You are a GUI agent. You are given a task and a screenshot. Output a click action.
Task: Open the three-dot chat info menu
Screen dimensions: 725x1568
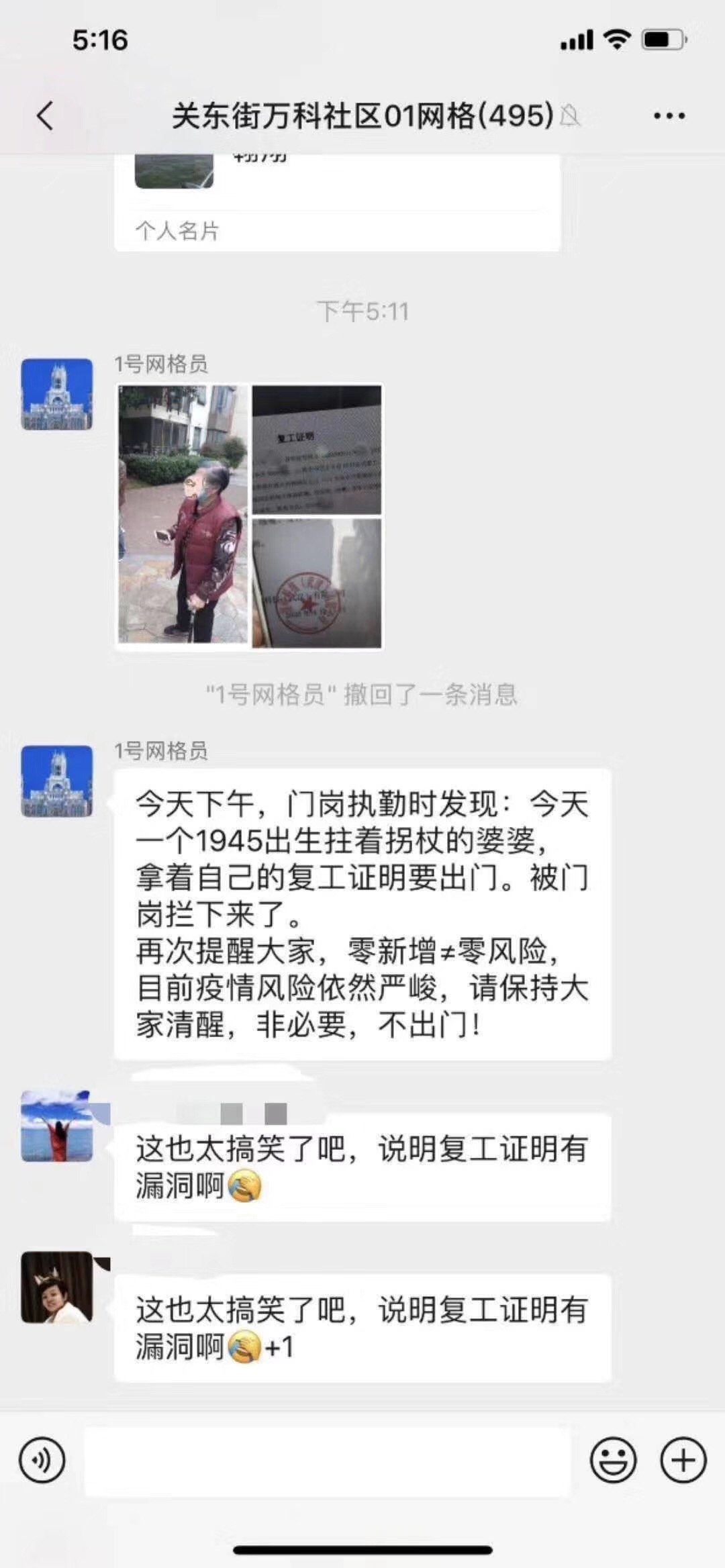[669, 115]
